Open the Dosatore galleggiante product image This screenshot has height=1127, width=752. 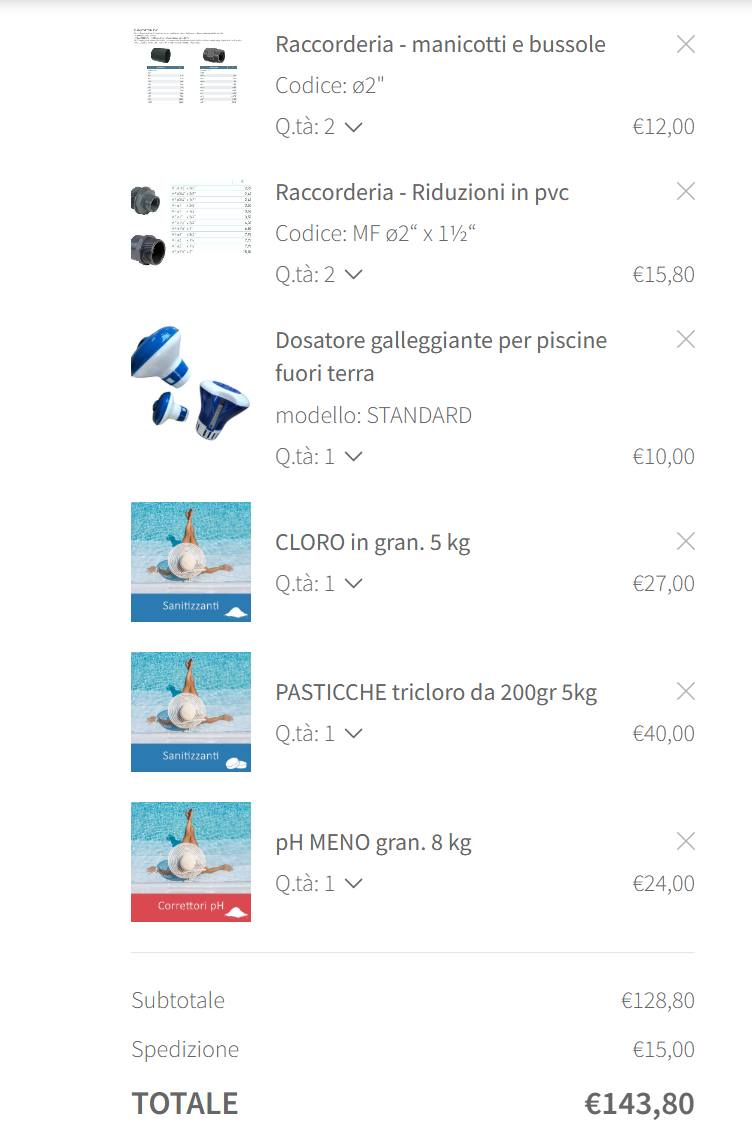pos(190,382)
